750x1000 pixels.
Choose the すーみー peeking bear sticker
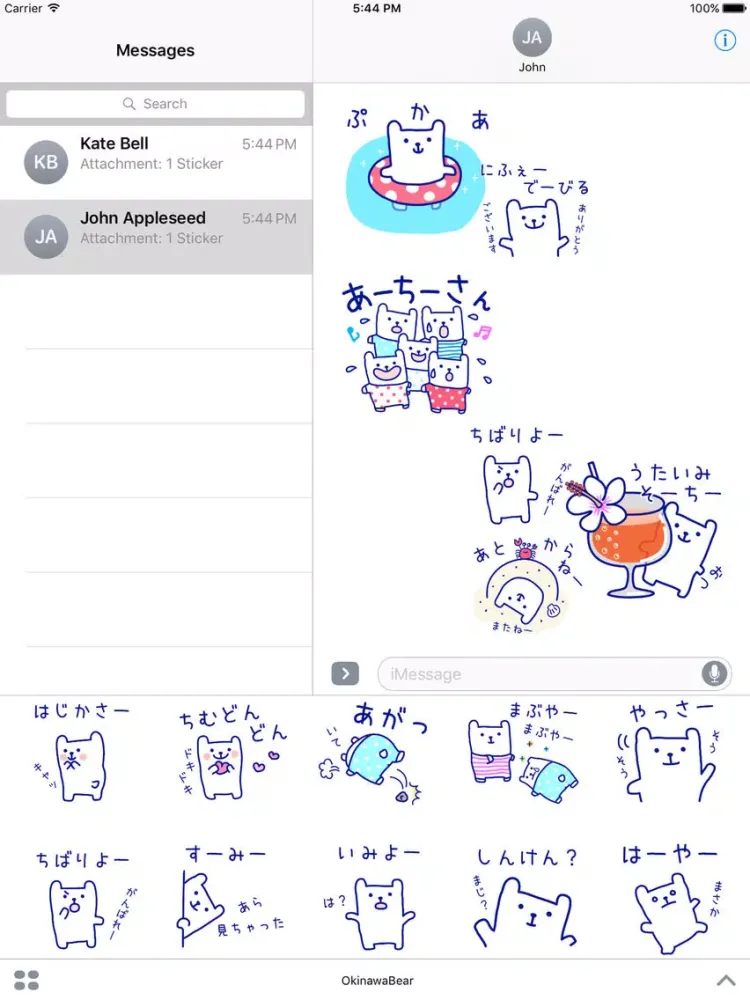(228, 900)
